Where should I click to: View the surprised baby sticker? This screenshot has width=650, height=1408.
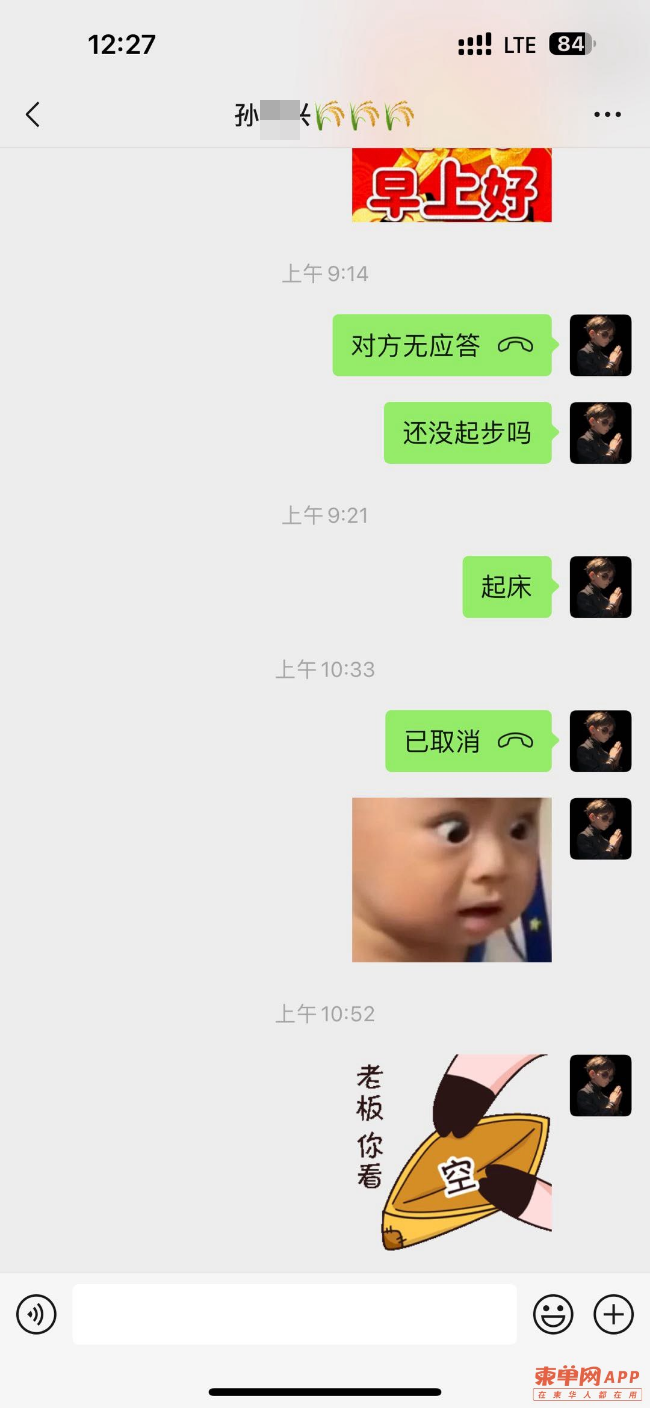click(452, 880)
